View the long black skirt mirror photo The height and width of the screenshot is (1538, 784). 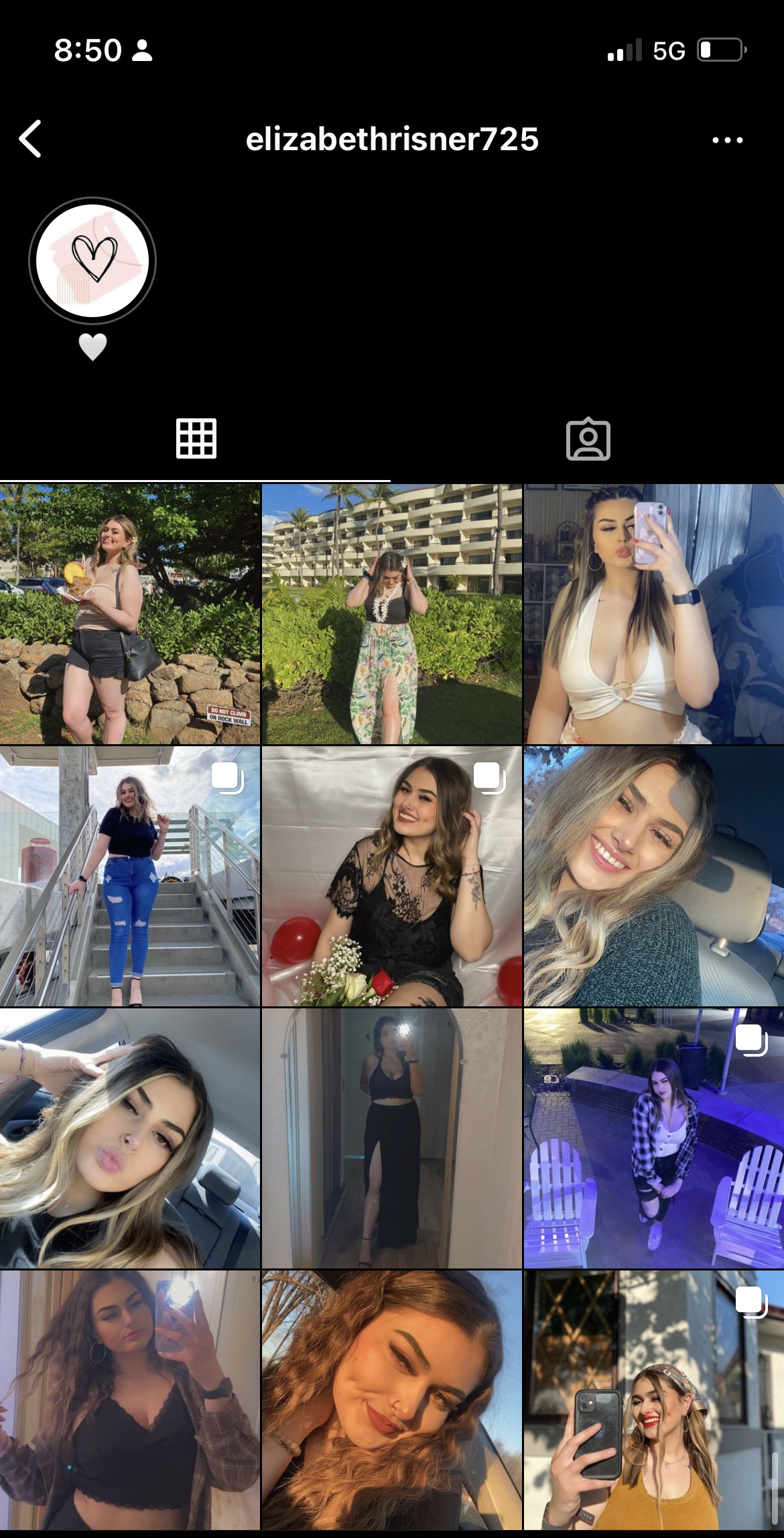[391, 1138]
